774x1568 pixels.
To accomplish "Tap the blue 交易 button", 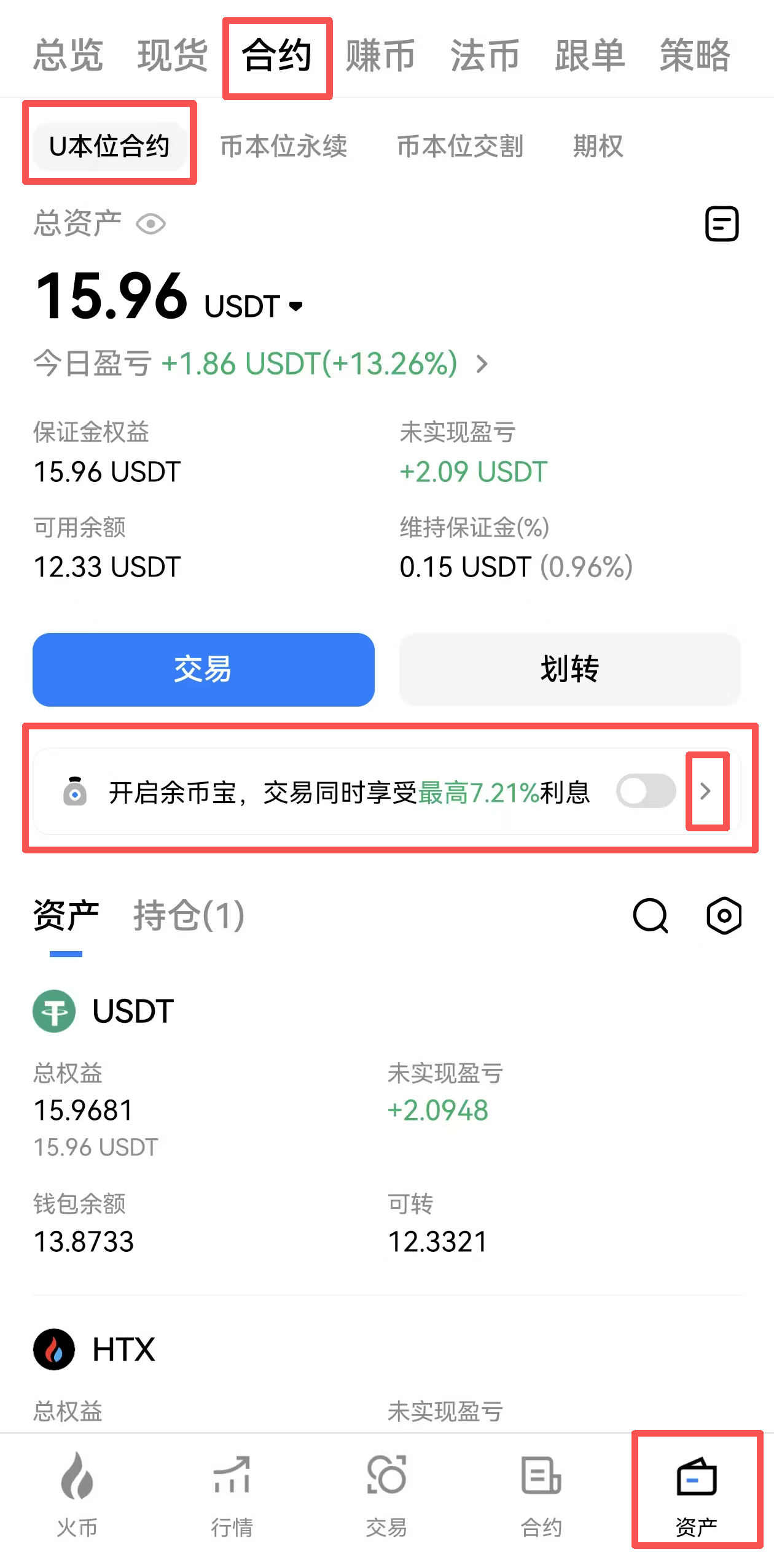I will point(203,669).
